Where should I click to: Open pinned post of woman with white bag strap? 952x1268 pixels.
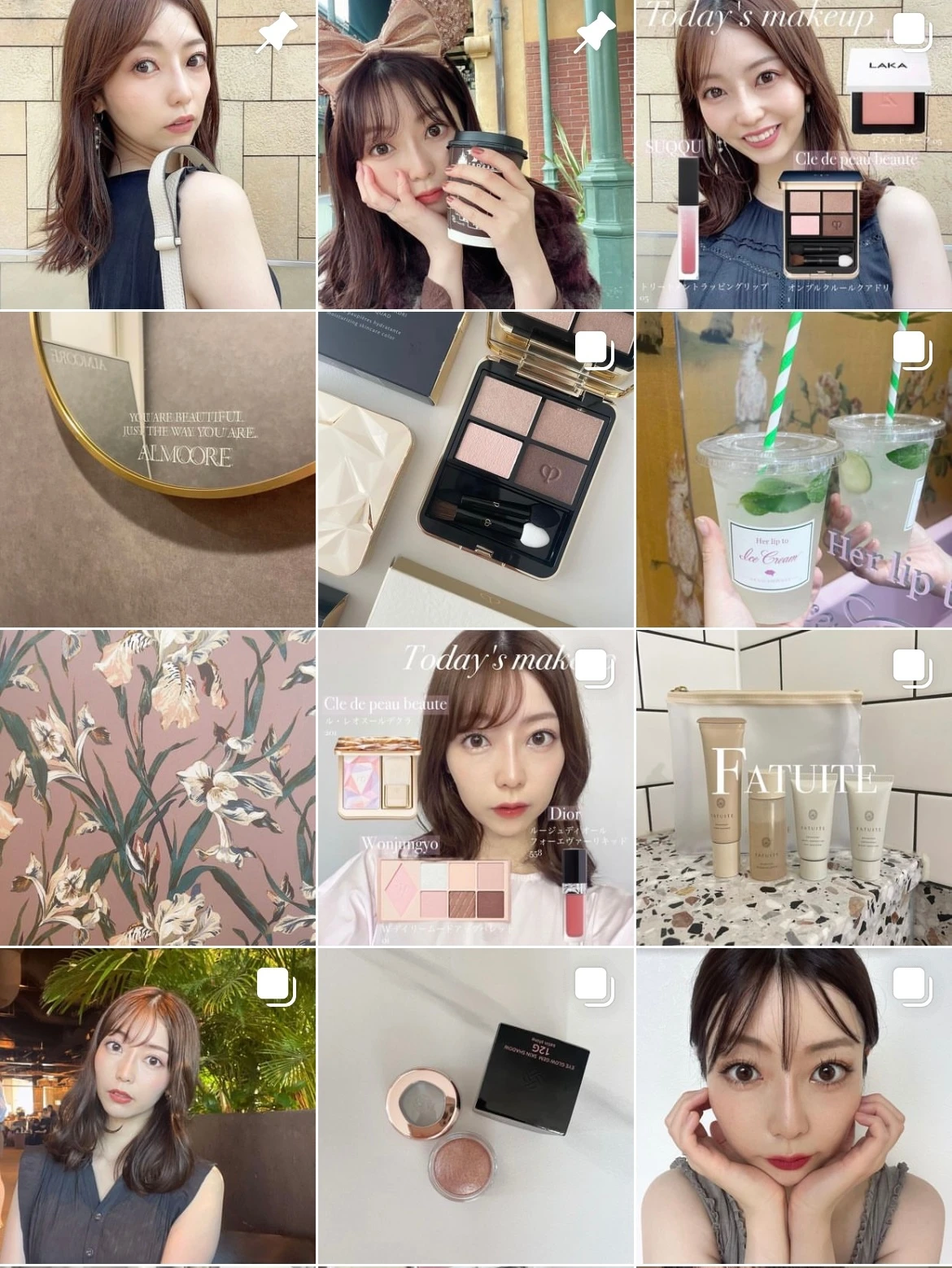pos(158,155)
